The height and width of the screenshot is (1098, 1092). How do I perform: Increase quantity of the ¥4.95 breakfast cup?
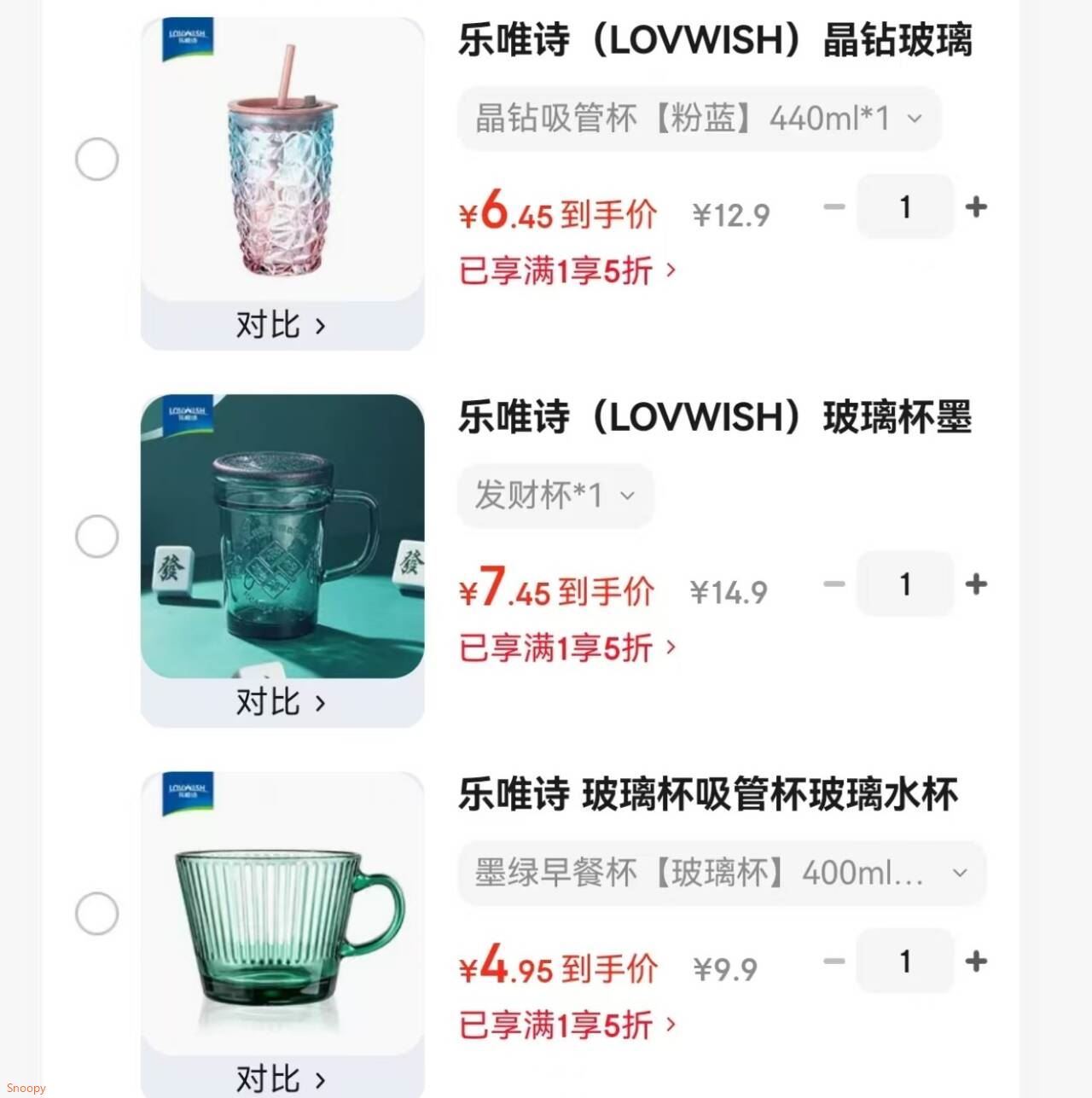976,961
